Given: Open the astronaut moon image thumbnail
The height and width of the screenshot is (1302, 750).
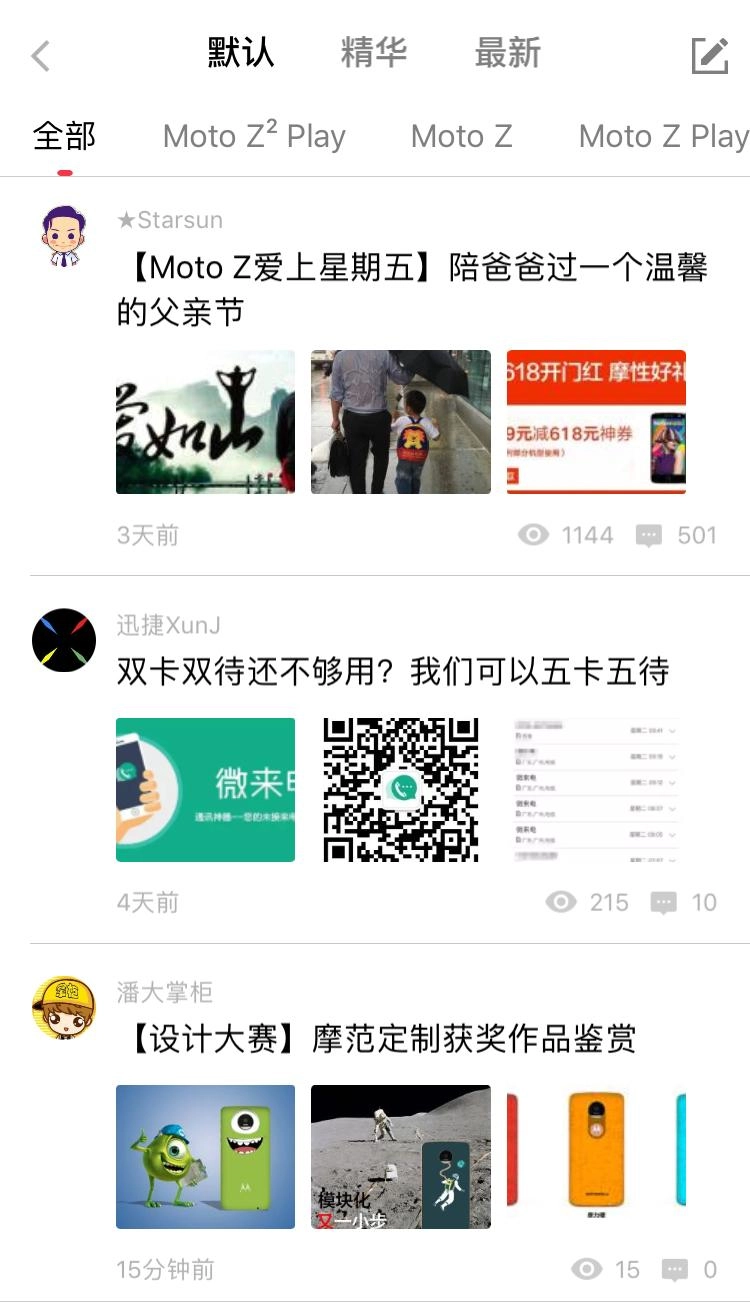Looking at the screenshot, I should pos(400,1157).
